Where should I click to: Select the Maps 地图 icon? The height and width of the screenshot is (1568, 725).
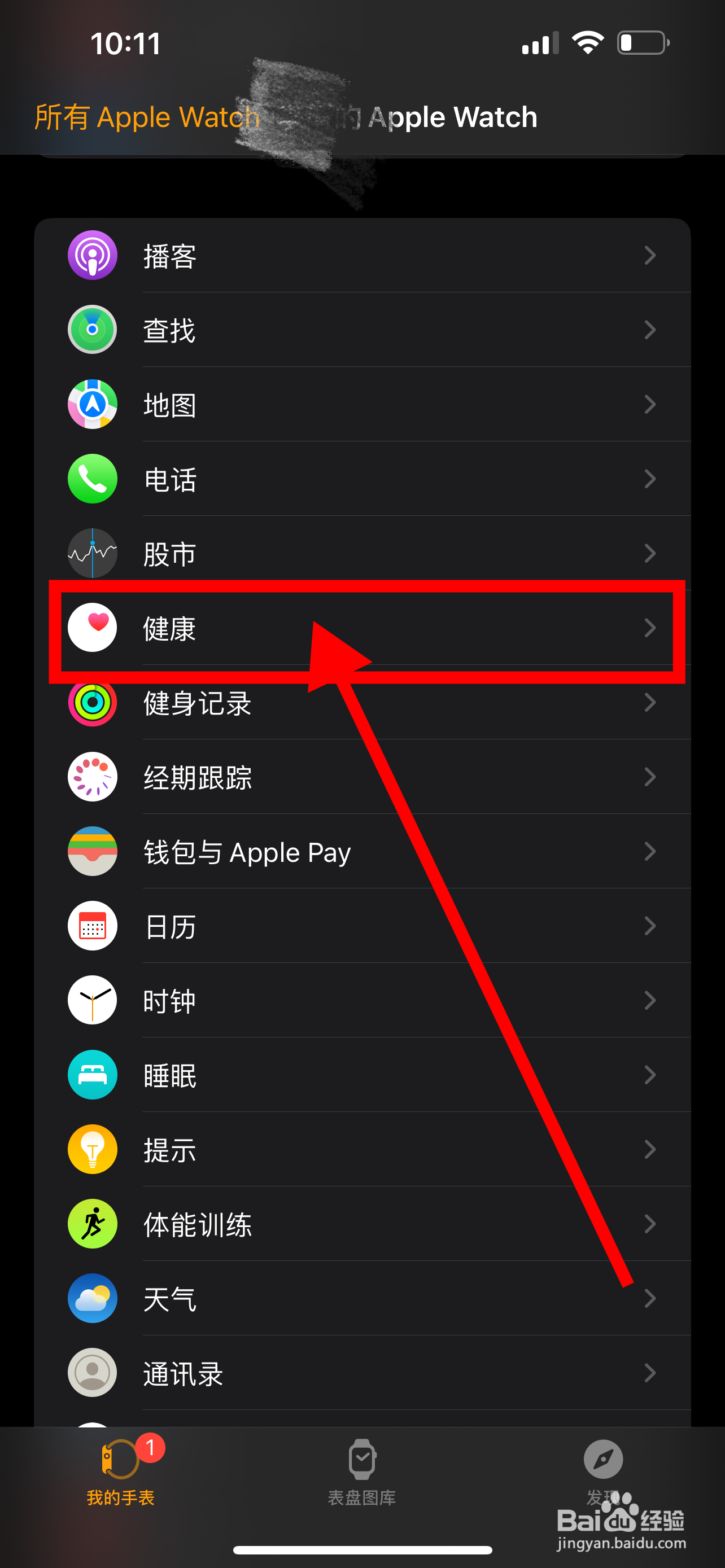(x=92, y=404)
